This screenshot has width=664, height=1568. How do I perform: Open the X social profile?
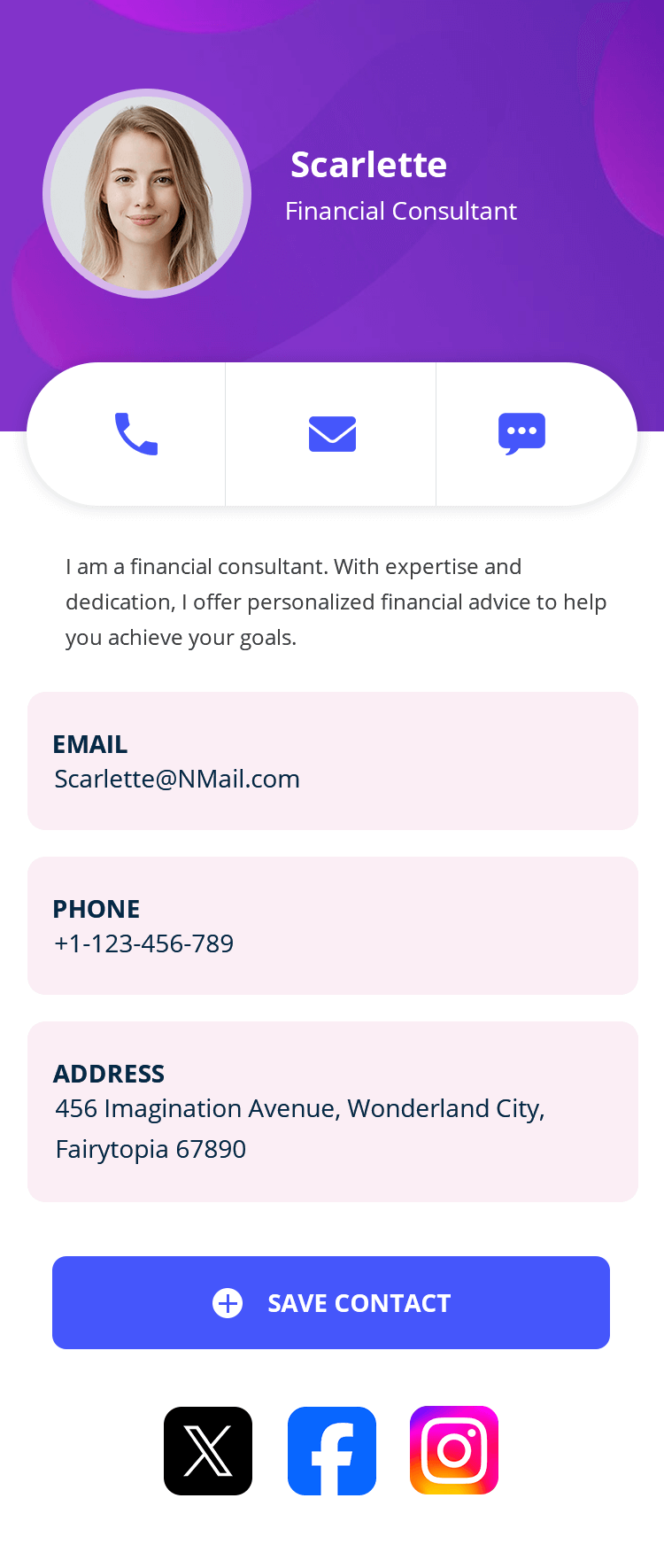(x=208, y=1451)
